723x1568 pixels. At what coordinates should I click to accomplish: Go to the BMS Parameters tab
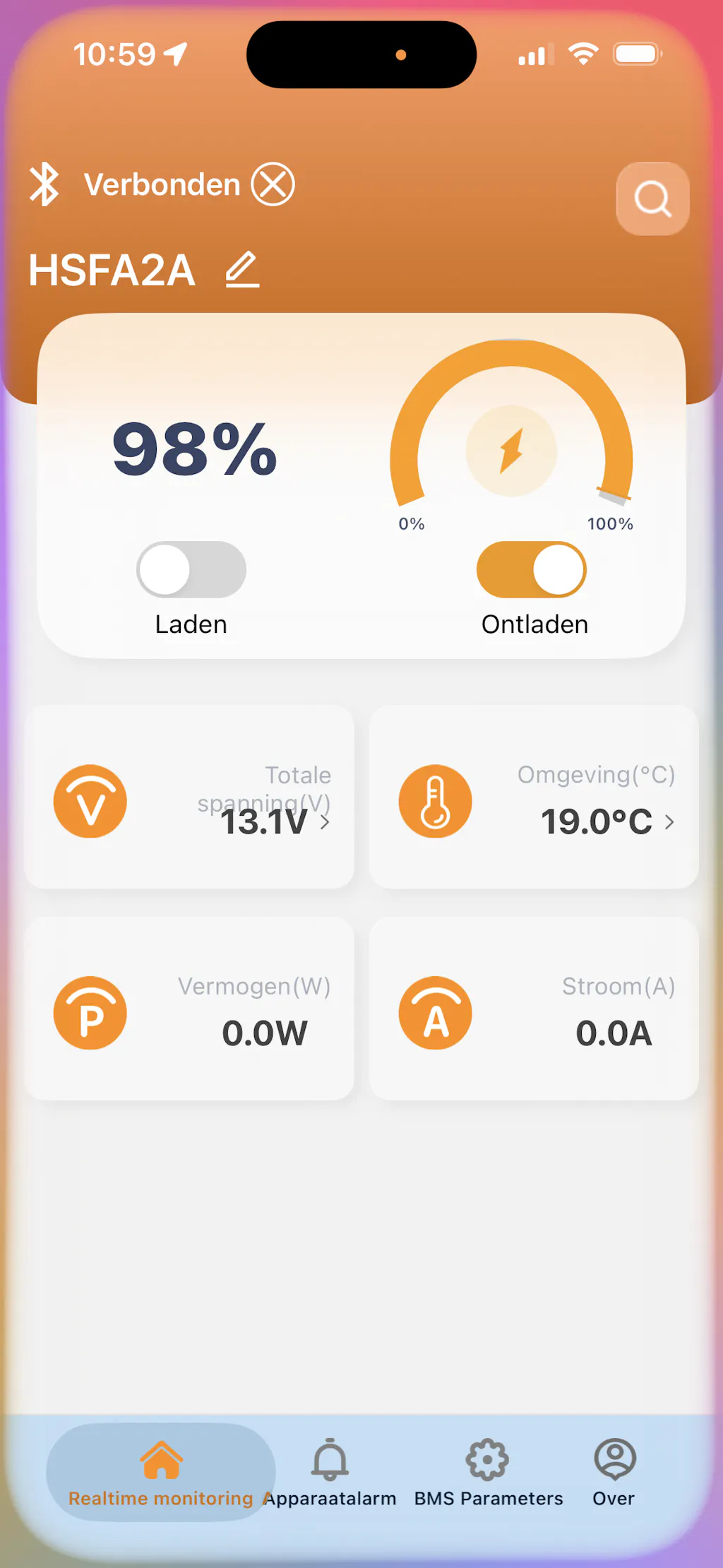pos(488,1472)
